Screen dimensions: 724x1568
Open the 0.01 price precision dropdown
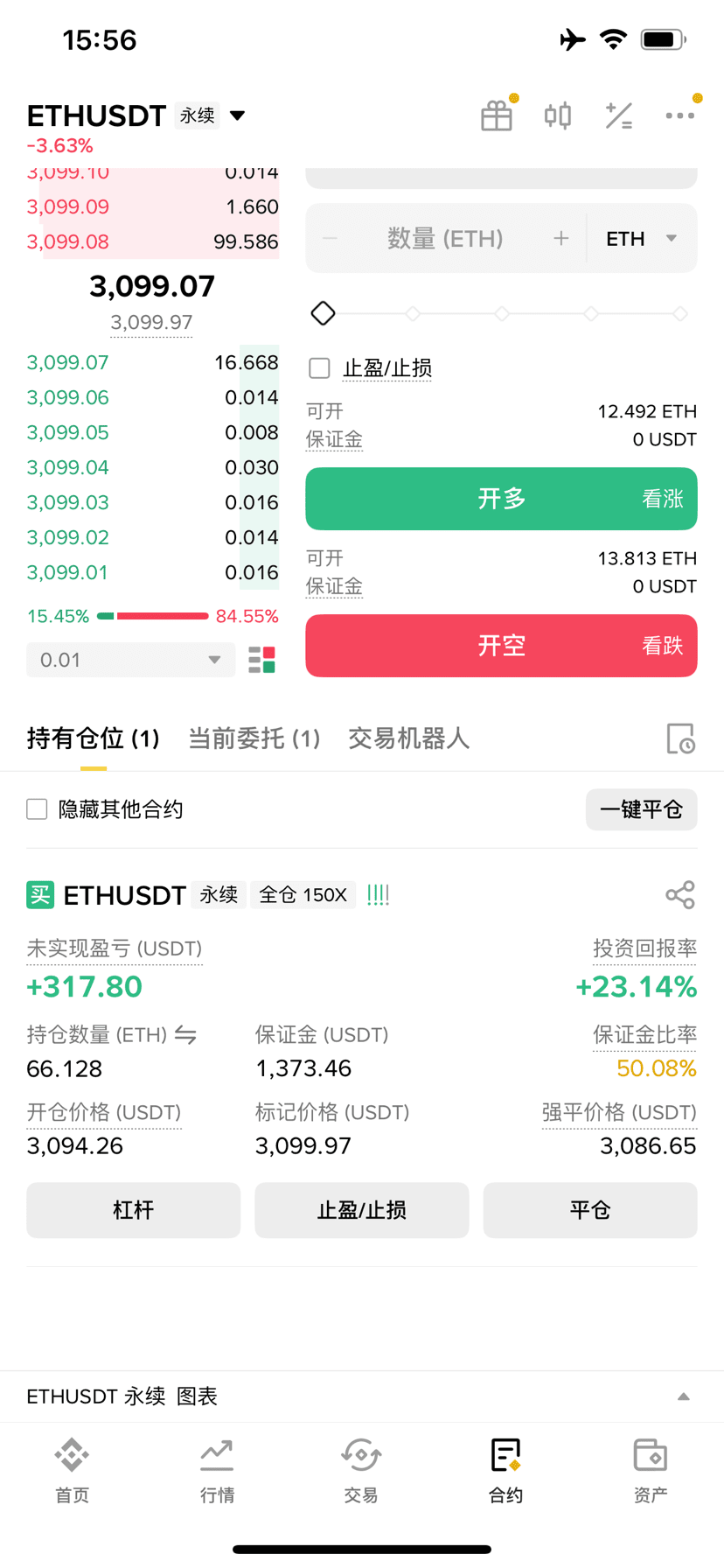coord(131,660)
